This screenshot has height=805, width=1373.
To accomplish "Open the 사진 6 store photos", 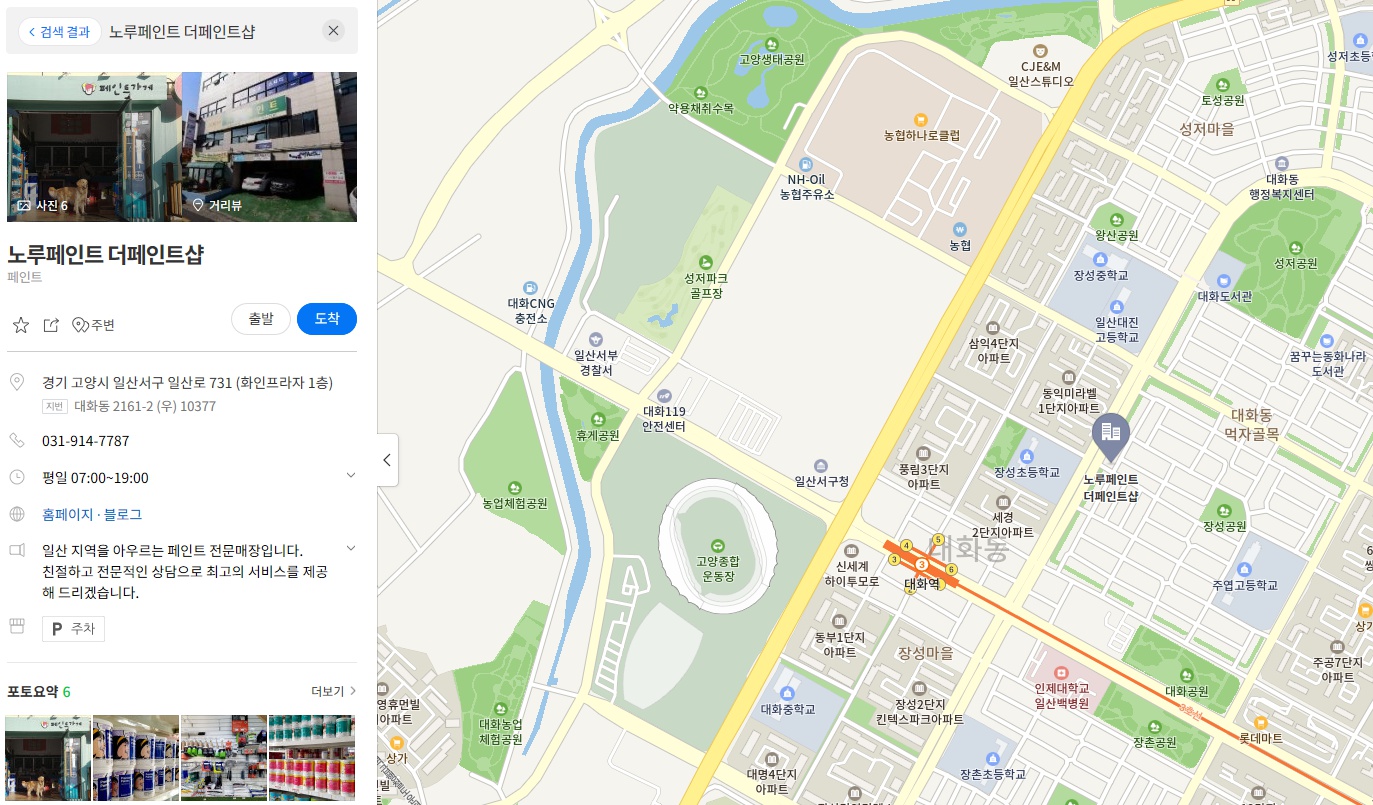I will 43,206.
